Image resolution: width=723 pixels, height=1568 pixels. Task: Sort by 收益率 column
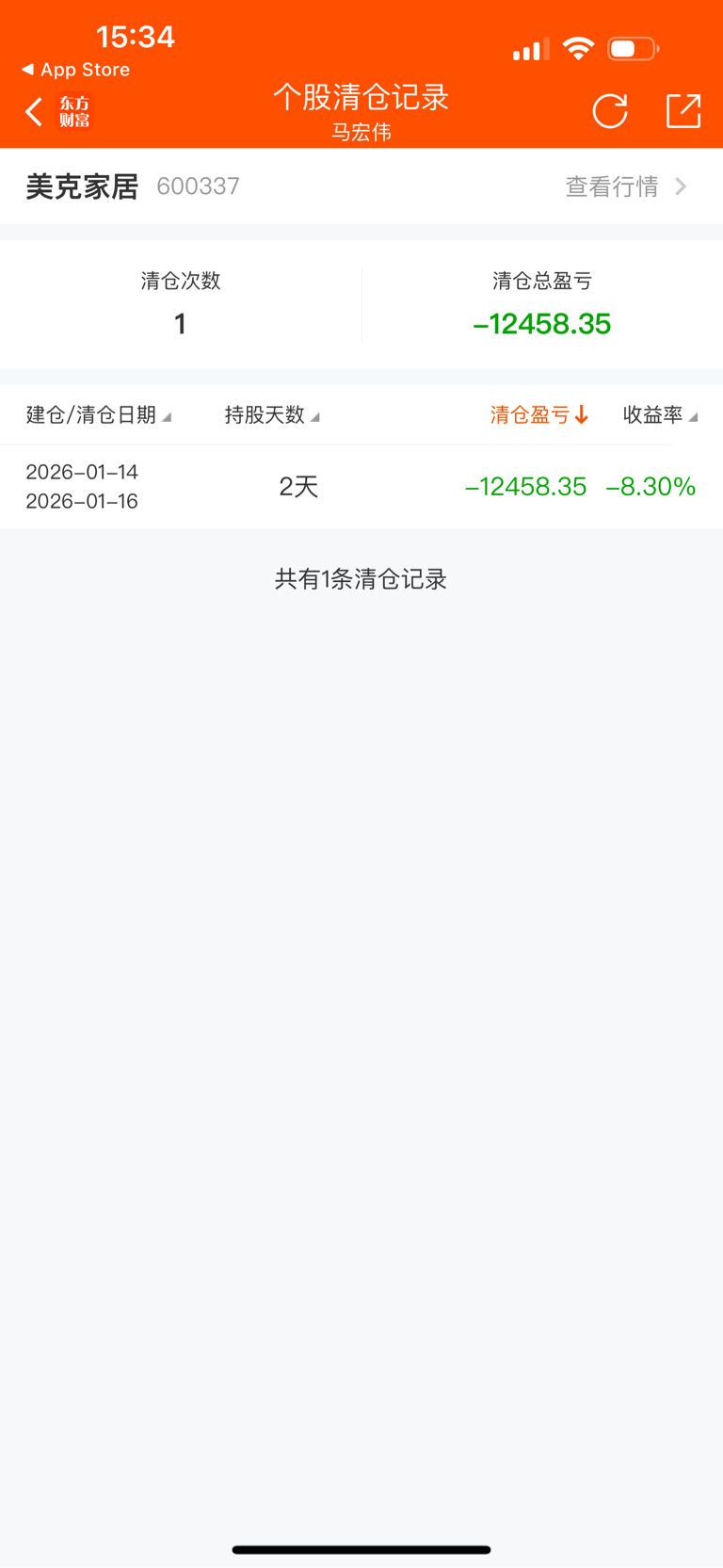[660, 415]
